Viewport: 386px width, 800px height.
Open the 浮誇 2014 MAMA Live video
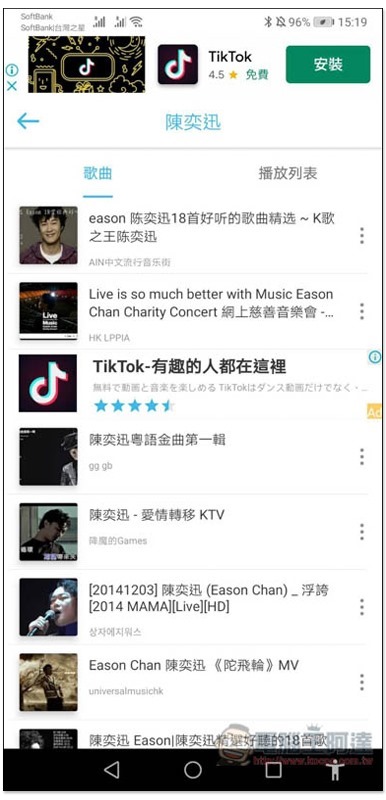click(193, 607)
